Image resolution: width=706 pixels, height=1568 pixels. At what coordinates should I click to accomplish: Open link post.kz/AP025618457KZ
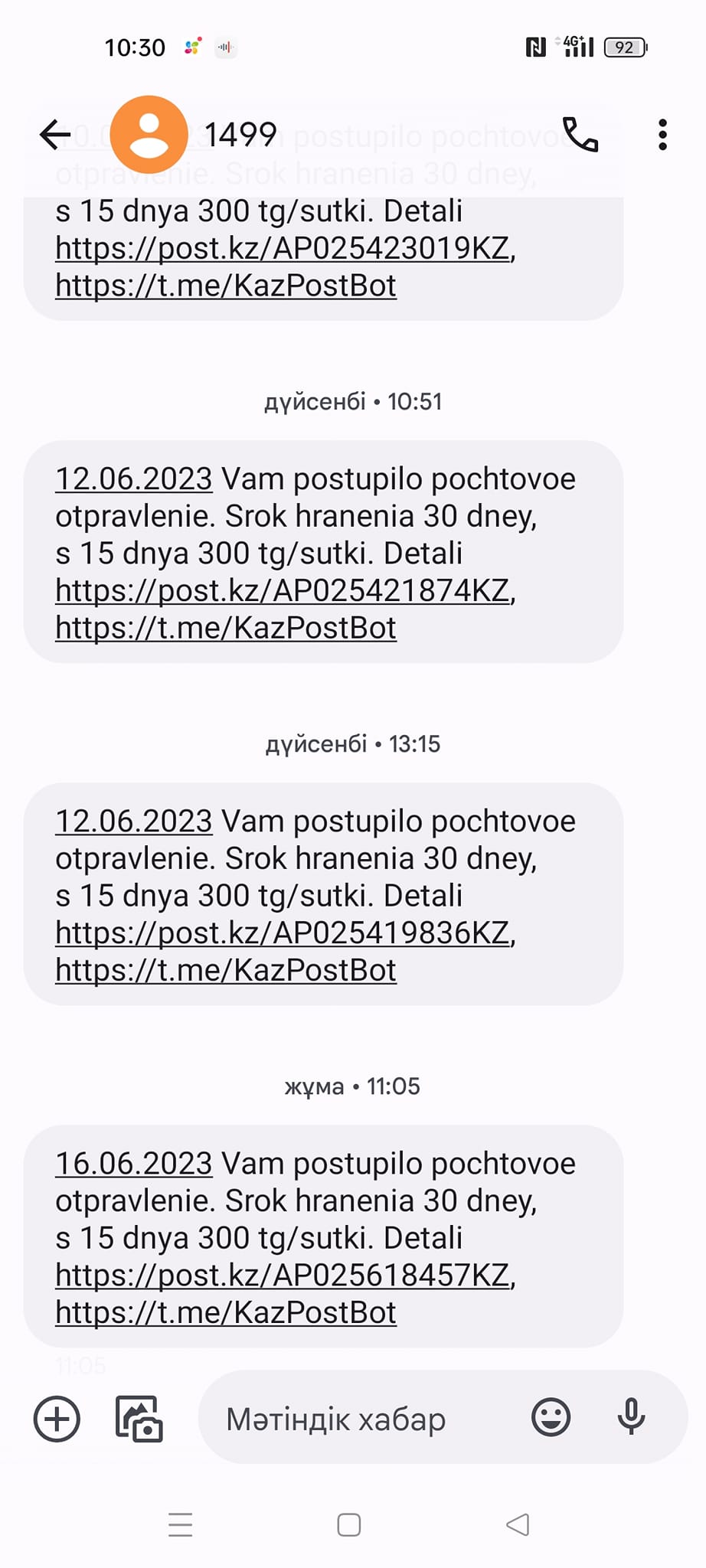(283, 1275)
